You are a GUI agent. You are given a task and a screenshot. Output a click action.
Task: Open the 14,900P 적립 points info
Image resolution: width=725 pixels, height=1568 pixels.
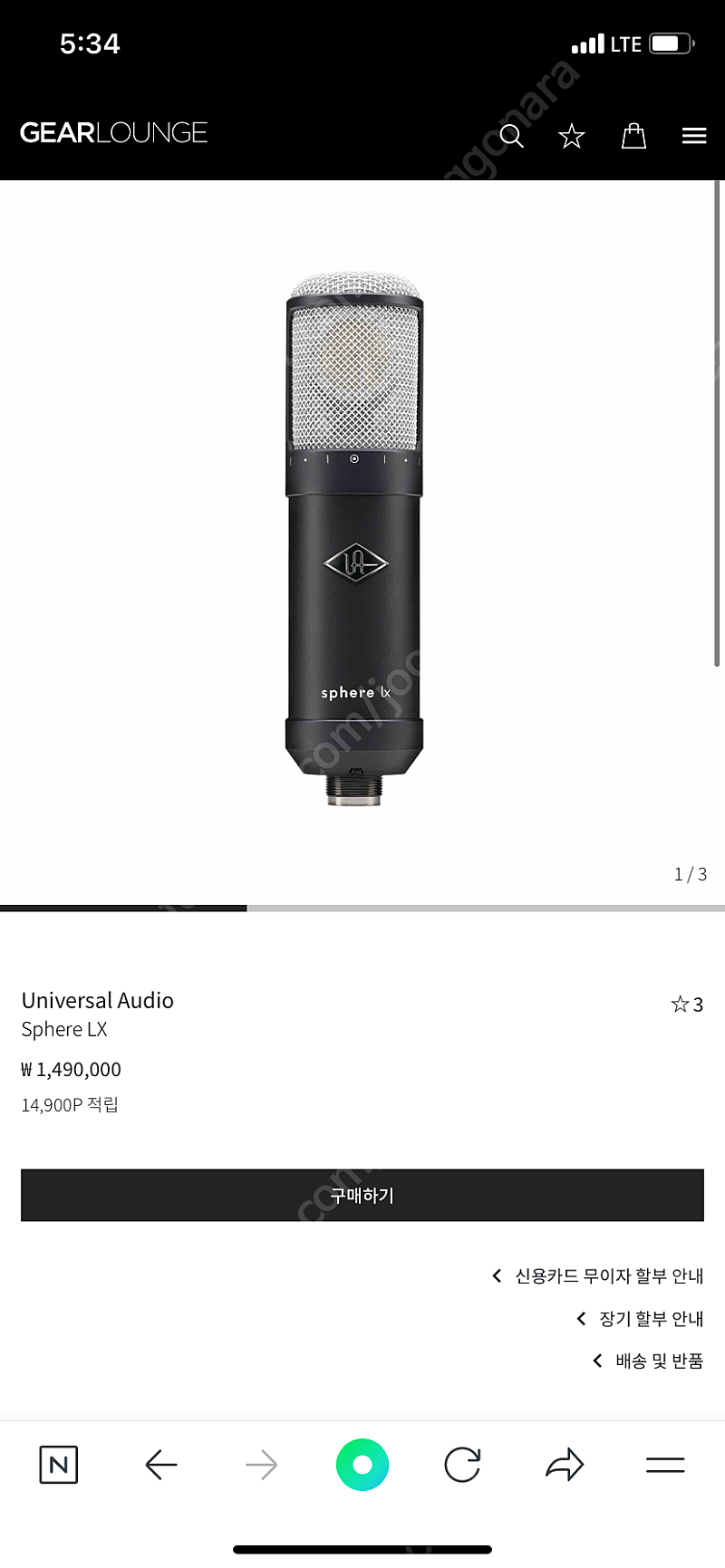[70, 1104]
